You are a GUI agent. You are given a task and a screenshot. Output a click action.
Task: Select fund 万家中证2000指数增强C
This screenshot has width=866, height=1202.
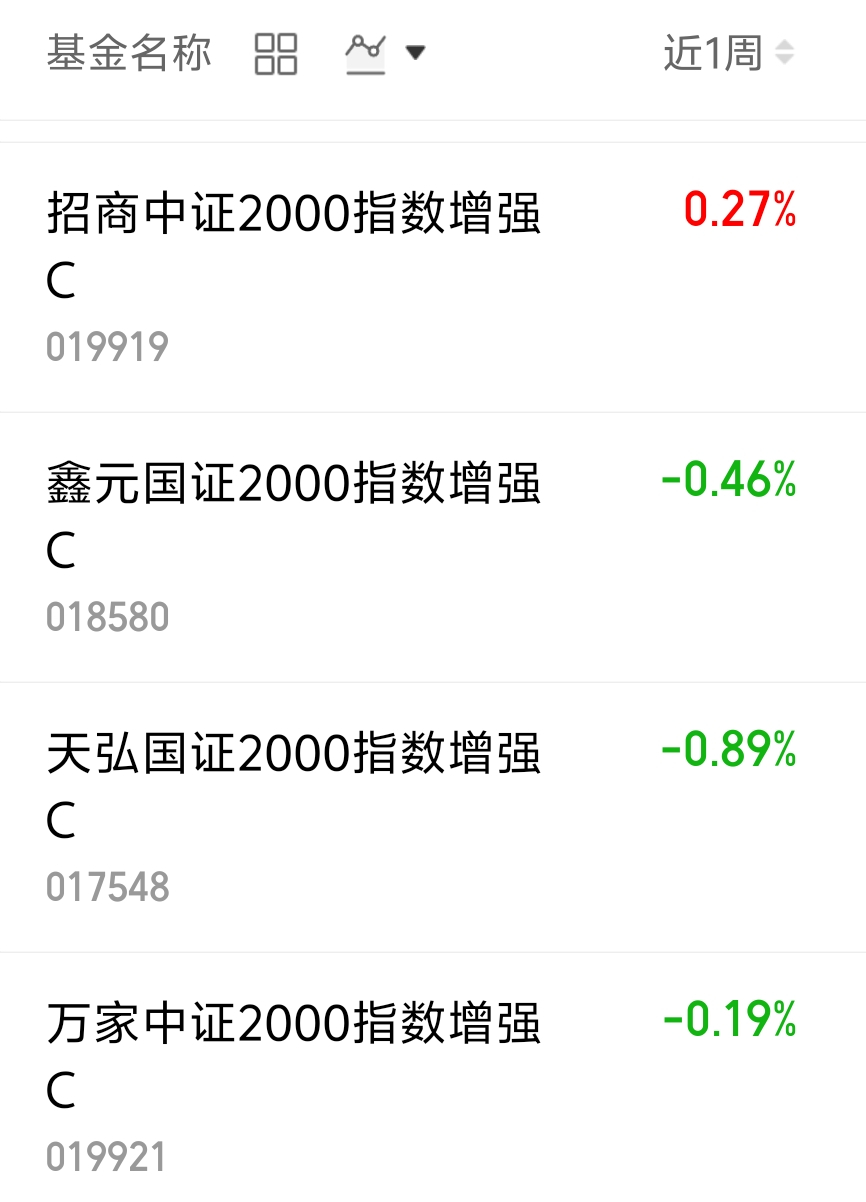(x=433, y=1078)
